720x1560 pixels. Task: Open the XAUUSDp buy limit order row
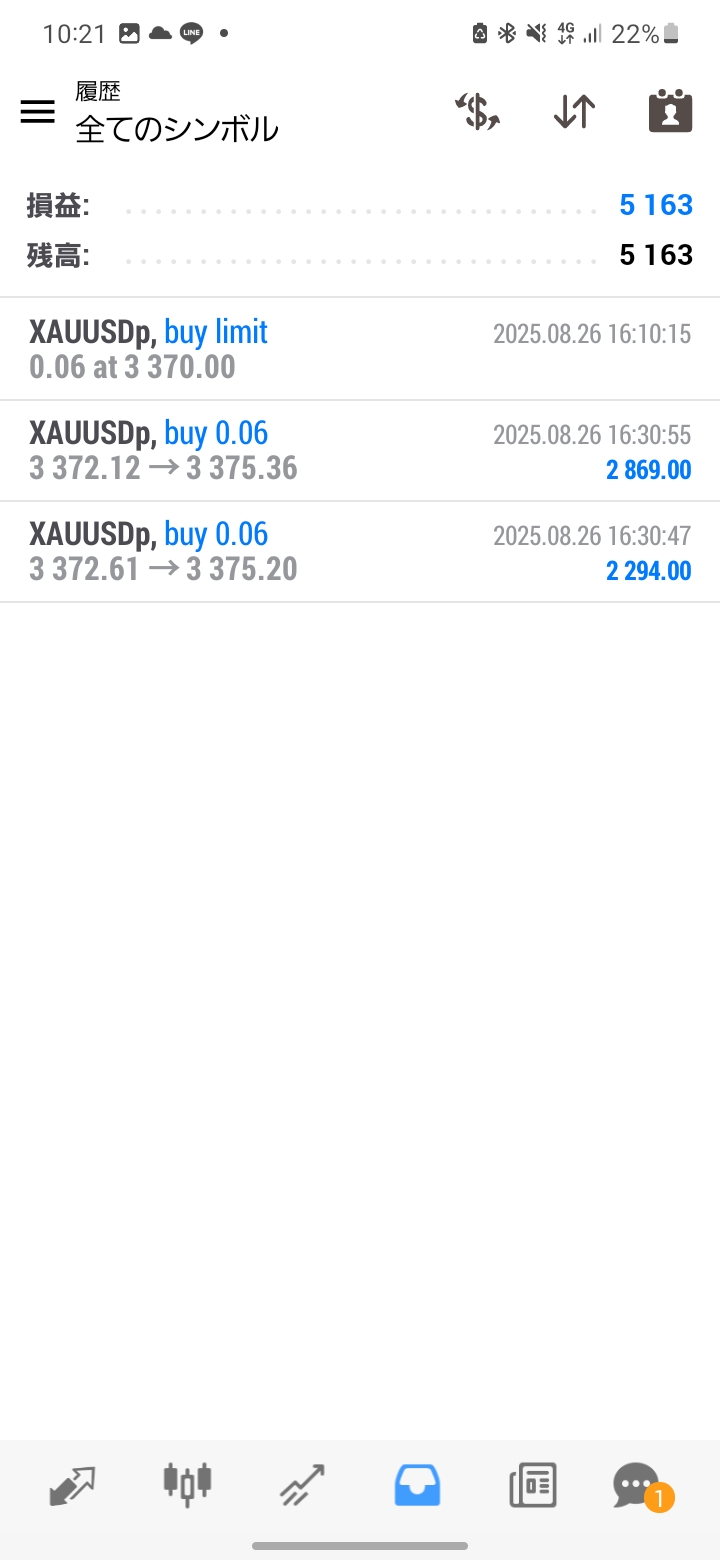click(360, 349)
